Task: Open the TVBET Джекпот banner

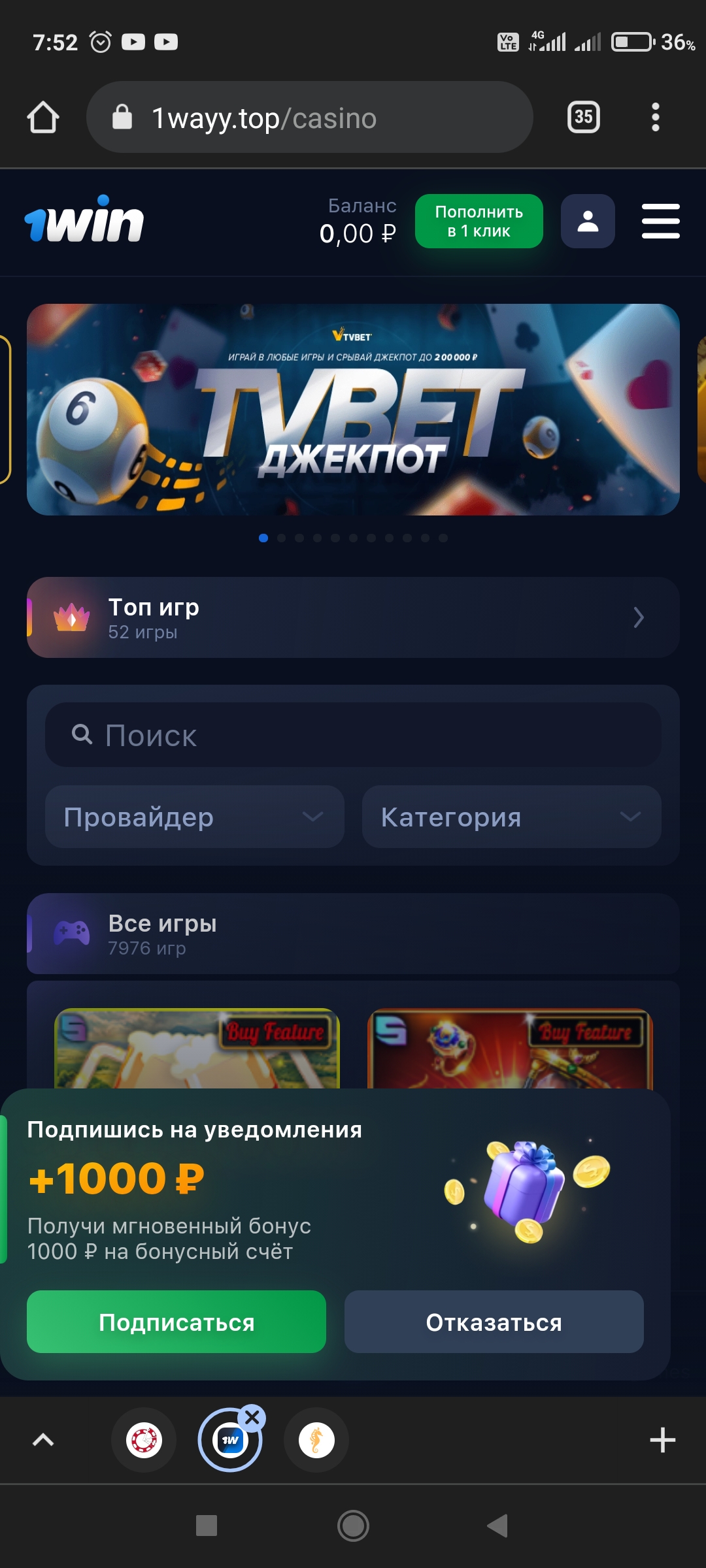Action: (353, 410)
